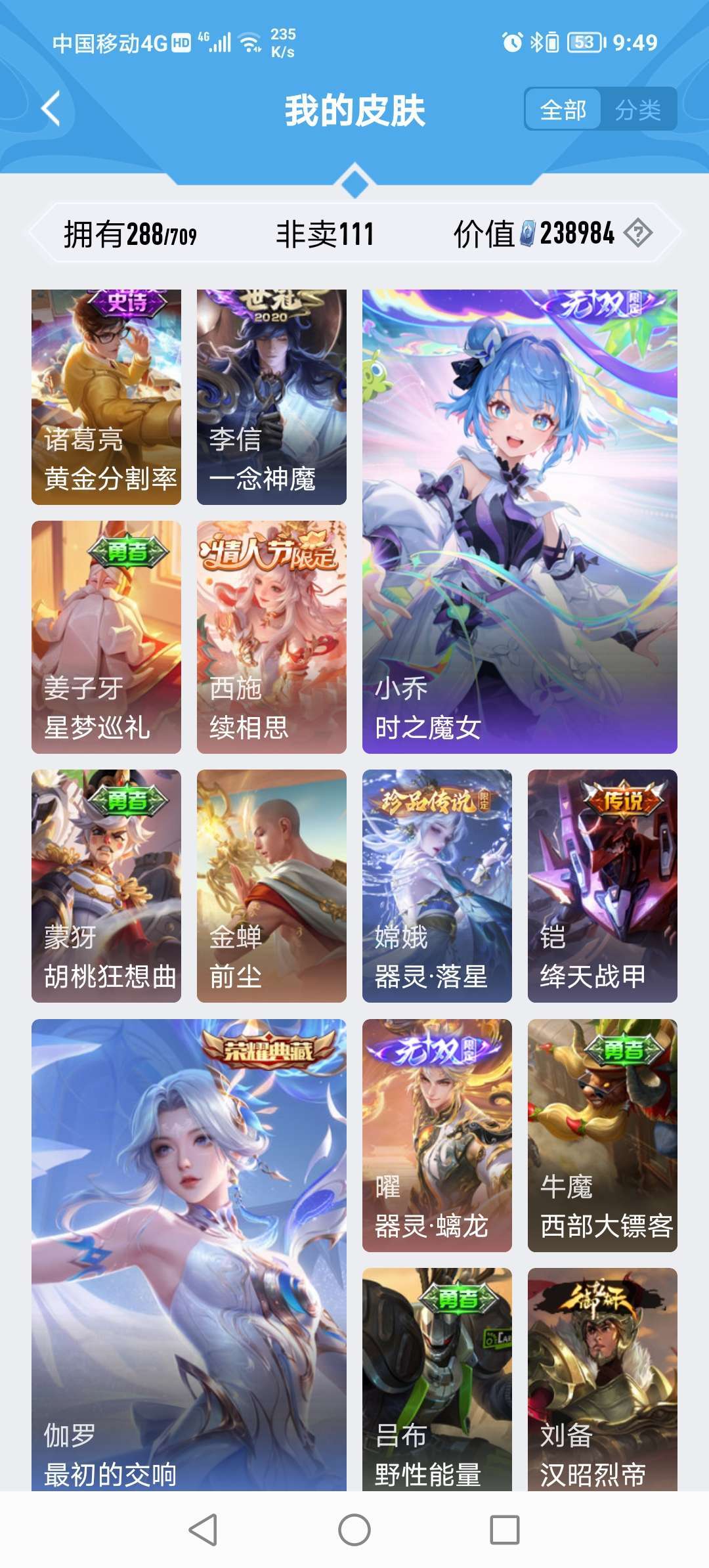View 西施 续相思 skin

[272, 637]
